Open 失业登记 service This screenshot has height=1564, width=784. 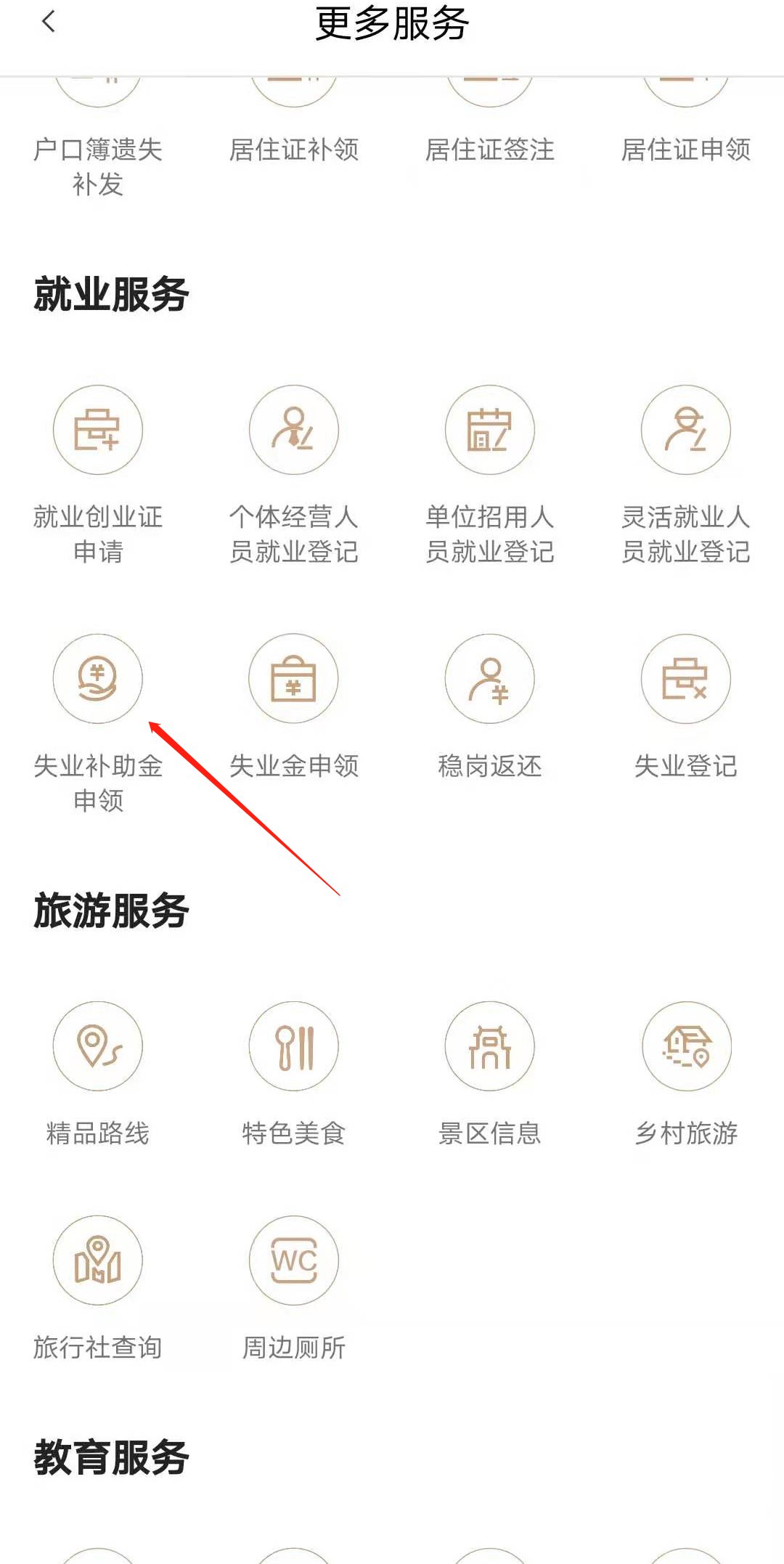[x=686, y=679]
